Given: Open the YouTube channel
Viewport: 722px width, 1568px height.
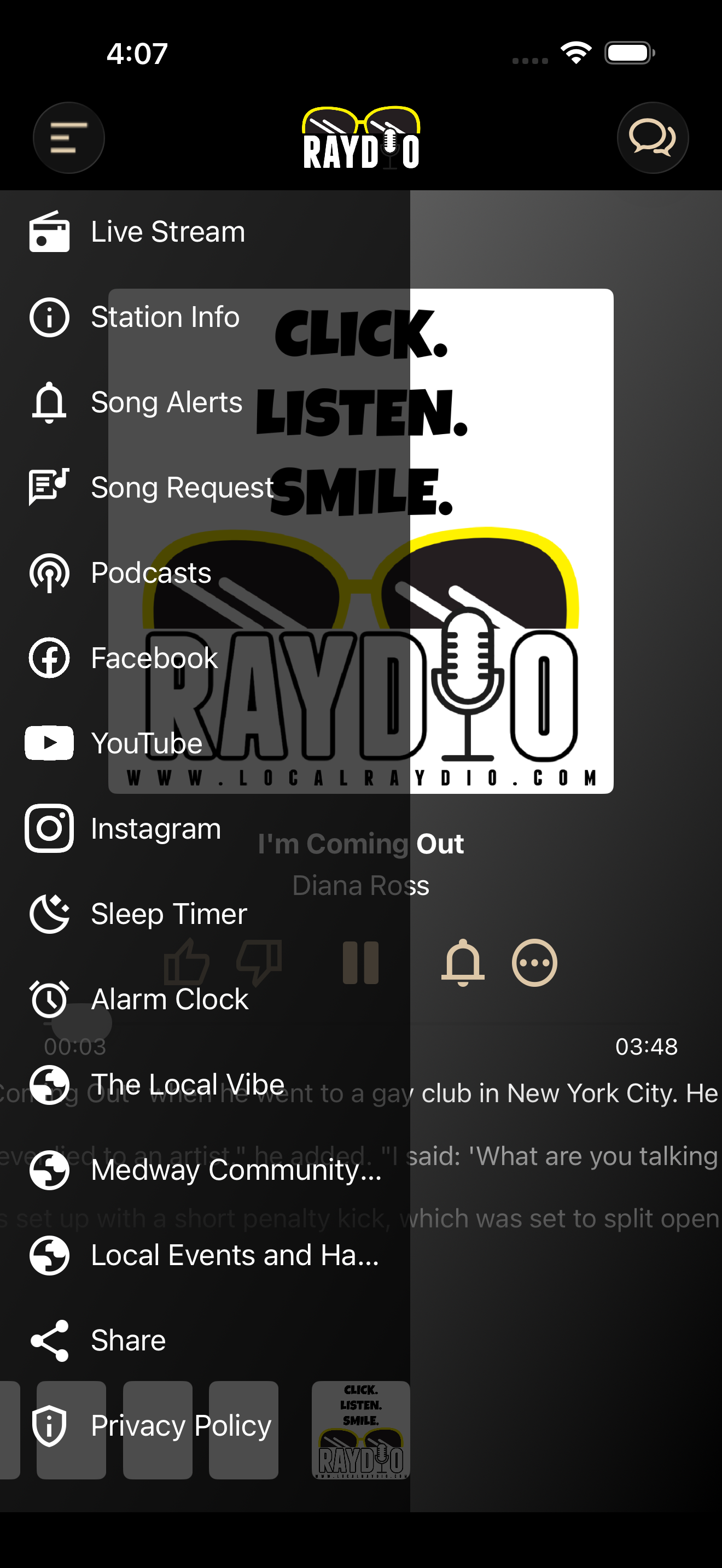Looking at the screenshot, I should [205, 743].
